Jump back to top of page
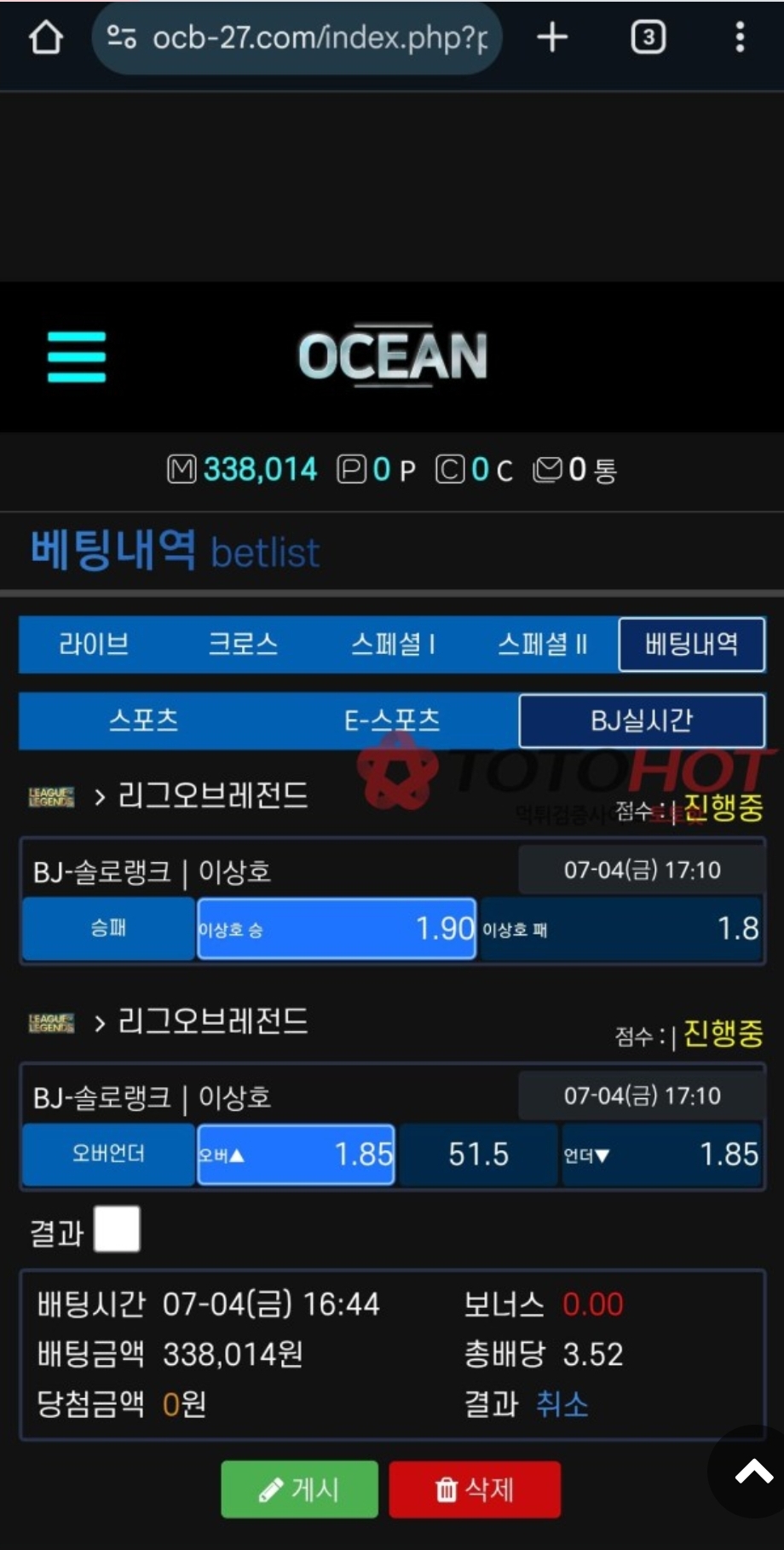This screenshot has height=1550, width=784. tap(753, 1472)
